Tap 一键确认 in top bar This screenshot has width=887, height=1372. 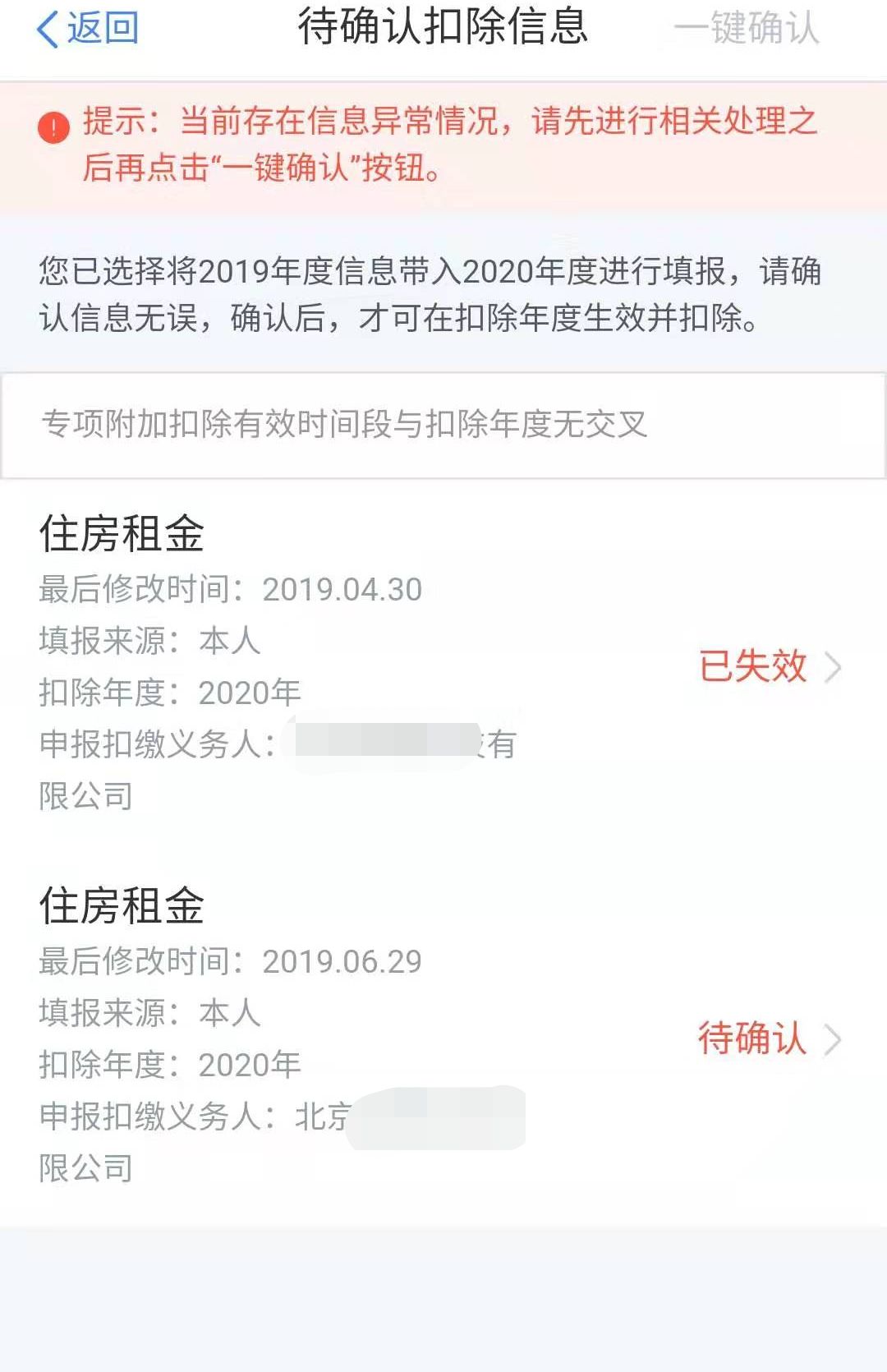(746, 29)
